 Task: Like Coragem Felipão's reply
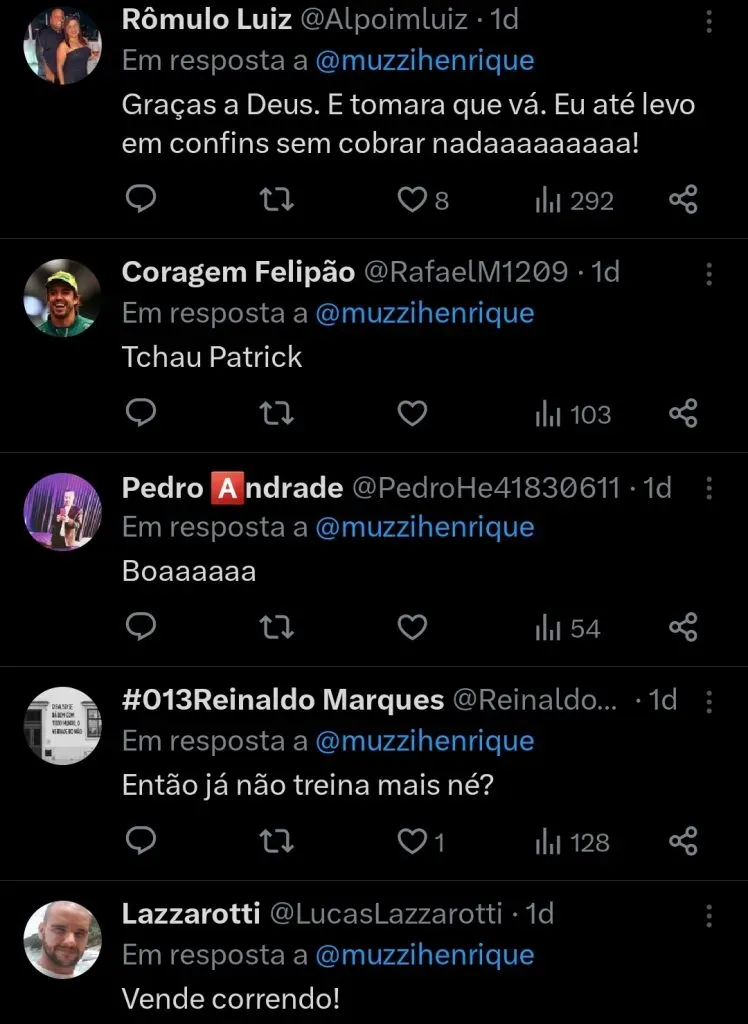pyautogui.click(x=412, y=414)
